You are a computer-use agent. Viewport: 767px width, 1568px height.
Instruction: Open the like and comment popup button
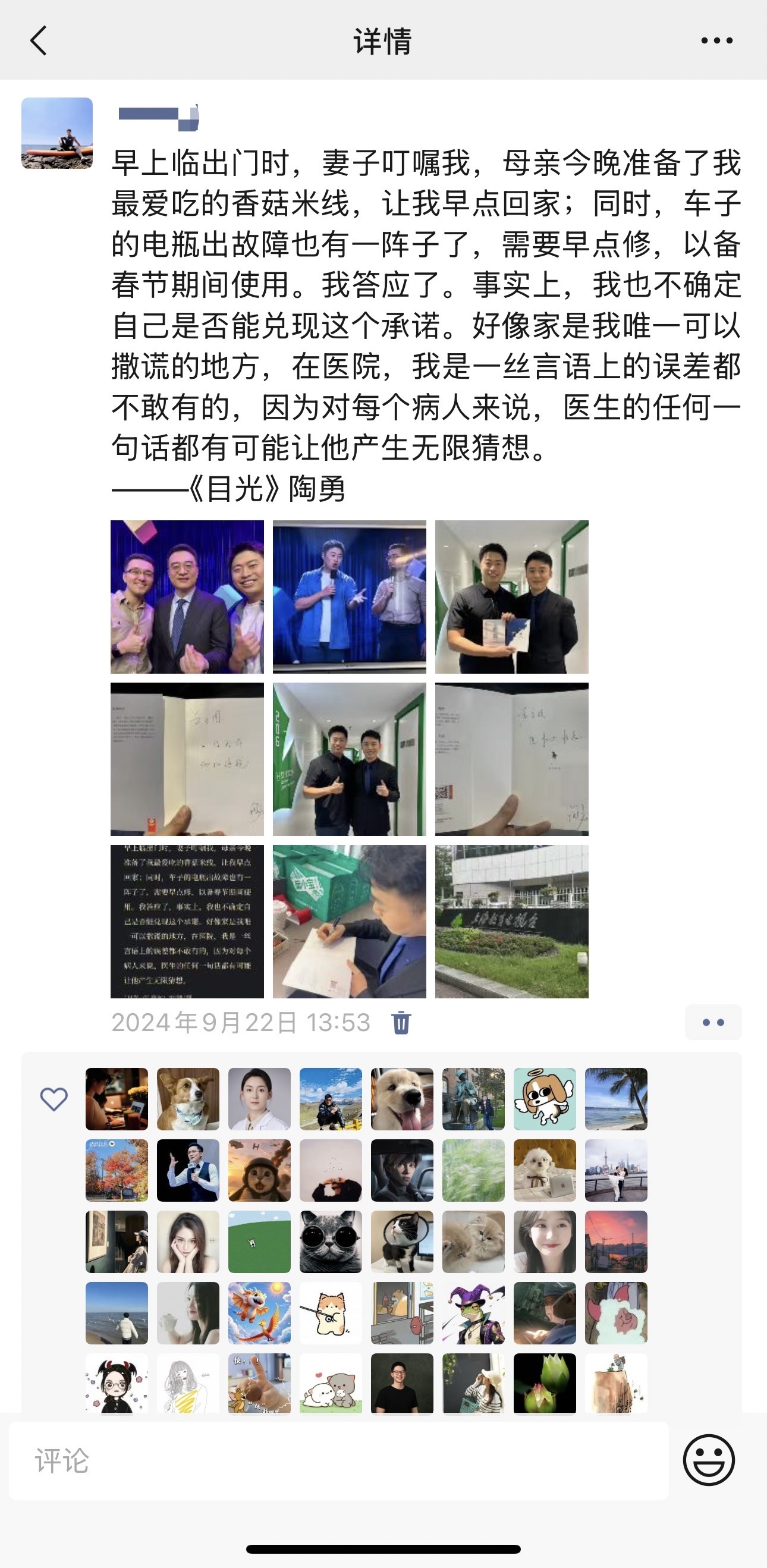713,1023
